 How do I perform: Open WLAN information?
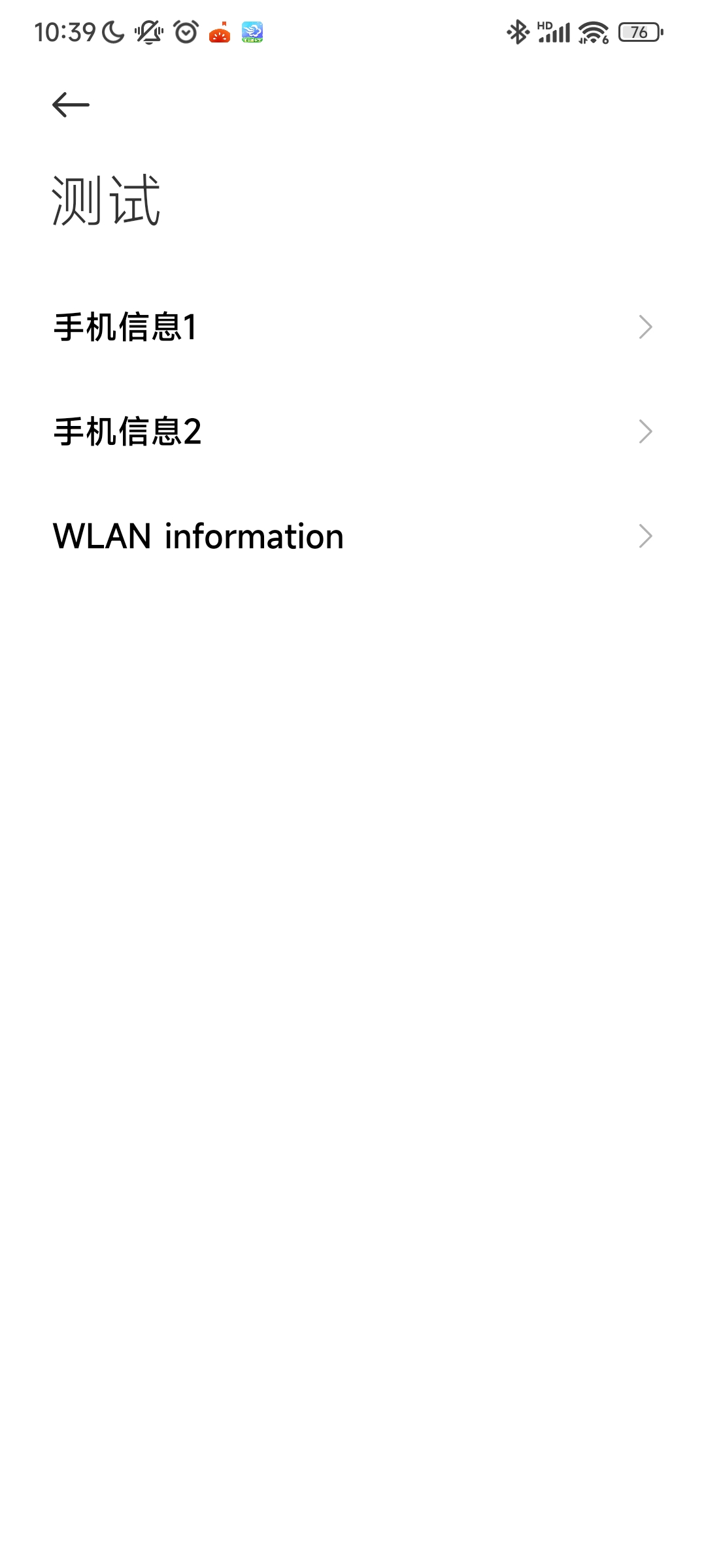click(x=353, y=536)
